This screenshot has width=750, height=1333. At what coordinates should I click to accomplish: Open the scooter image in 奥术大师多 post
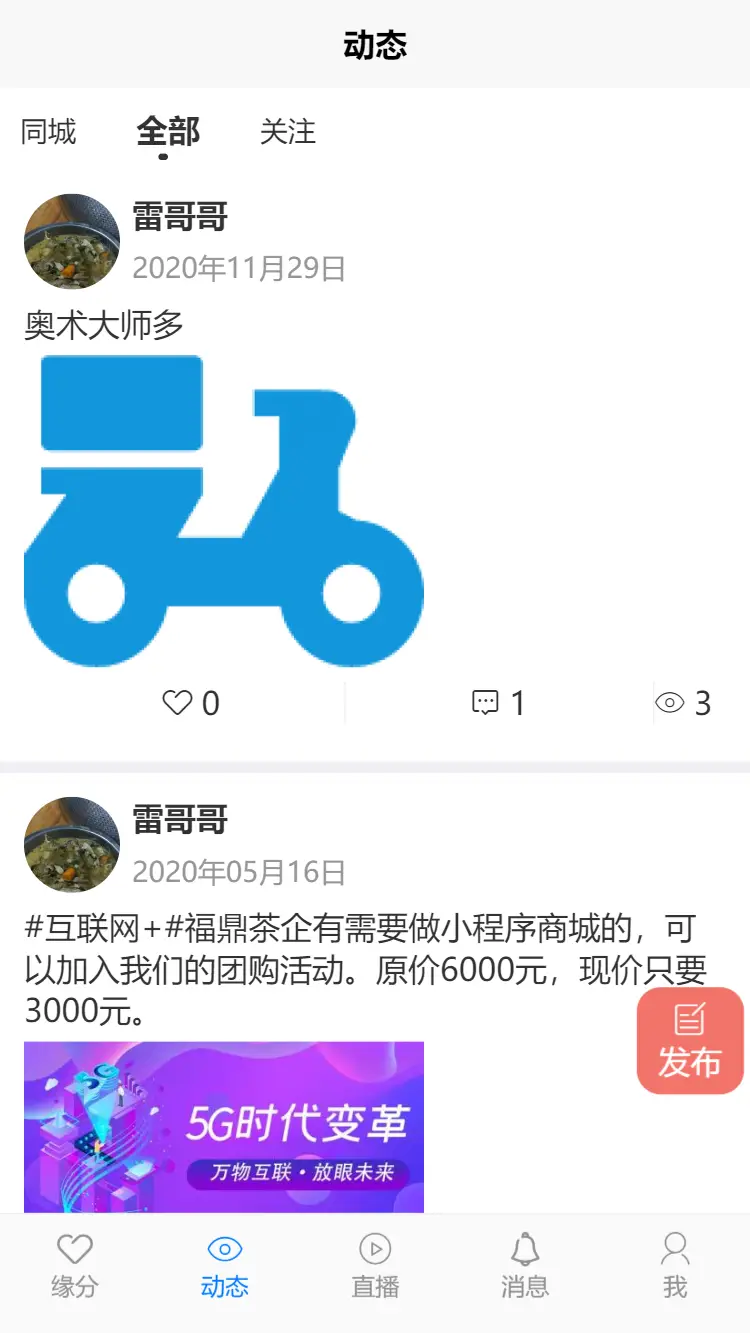click(x=224, y=510)
